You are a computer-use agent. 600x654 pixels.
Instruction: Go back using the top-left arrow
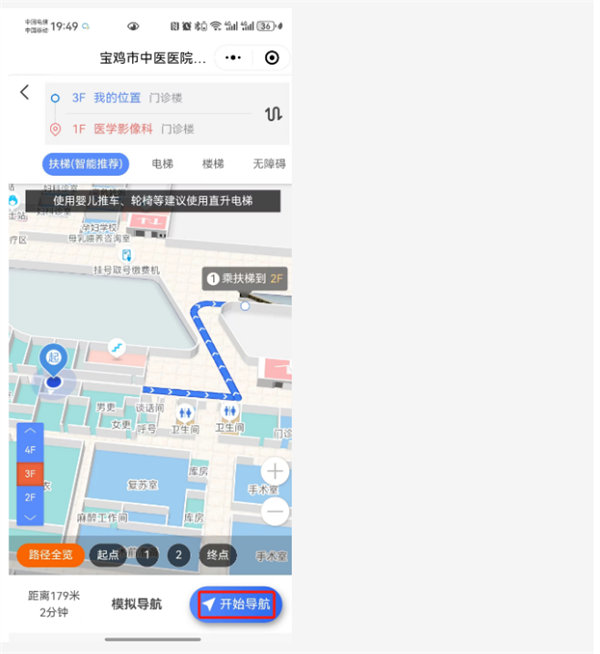coord(25,92)
